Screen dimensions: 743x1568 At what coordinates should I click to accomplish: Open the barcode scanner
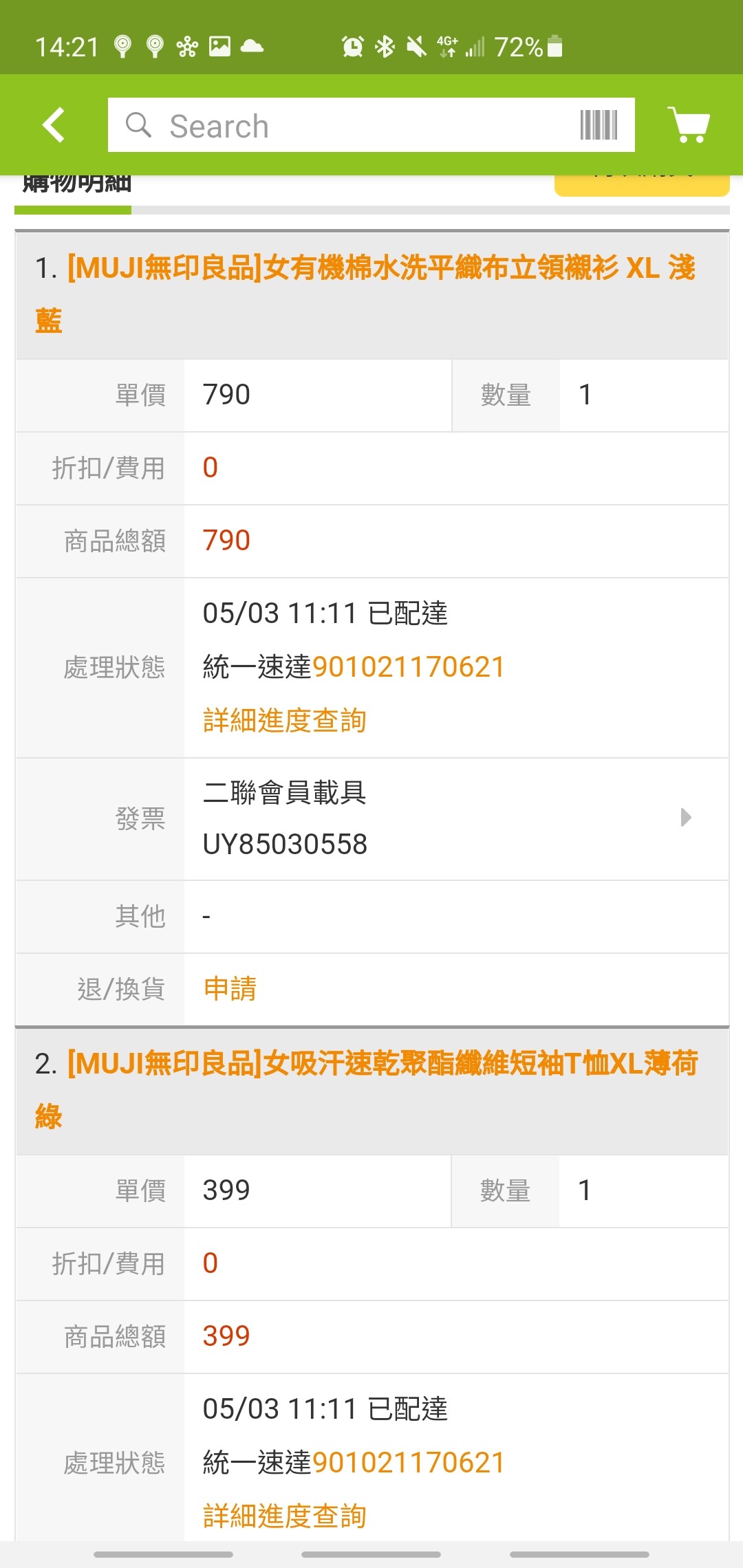pos(599,125)
